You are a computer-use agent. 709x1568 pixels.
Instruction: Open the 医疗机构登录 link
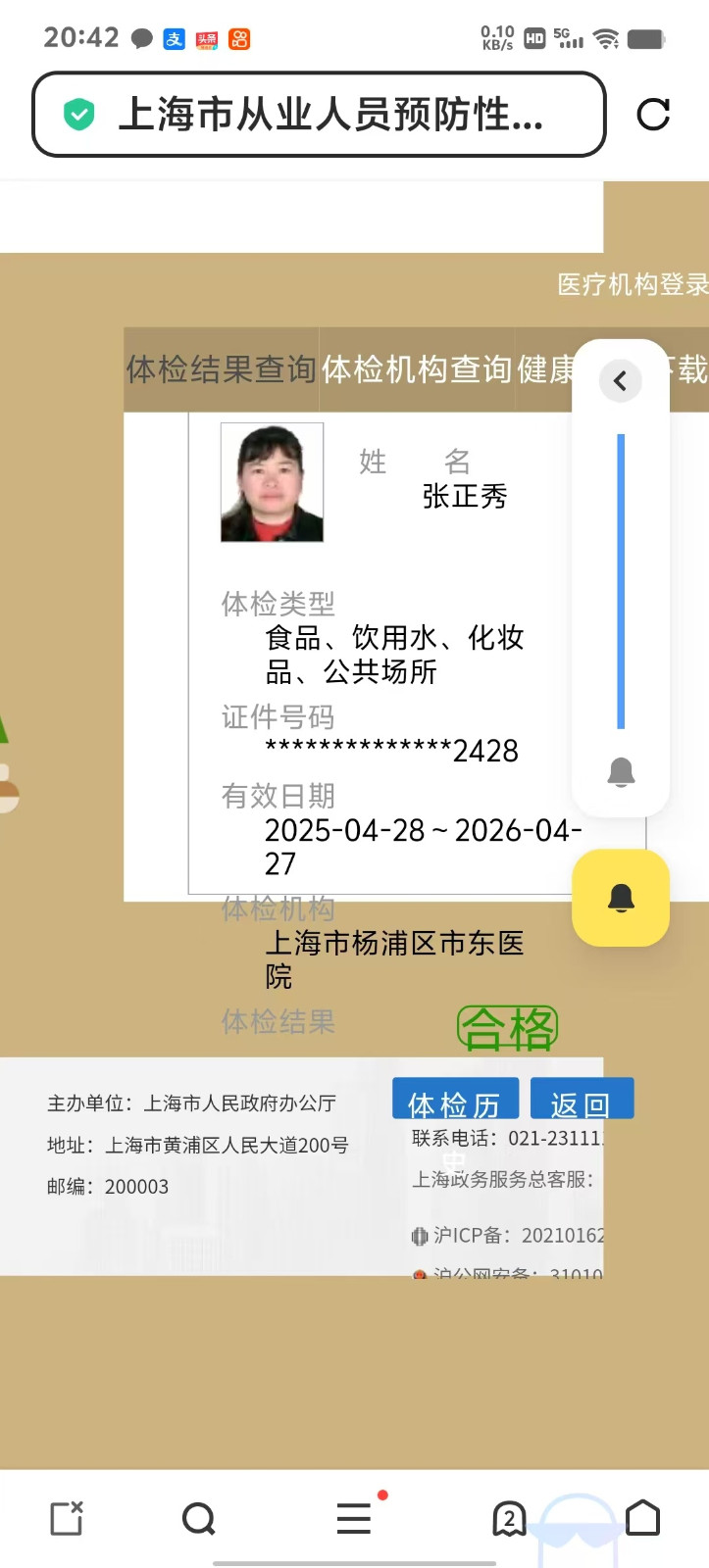point(632,285)
